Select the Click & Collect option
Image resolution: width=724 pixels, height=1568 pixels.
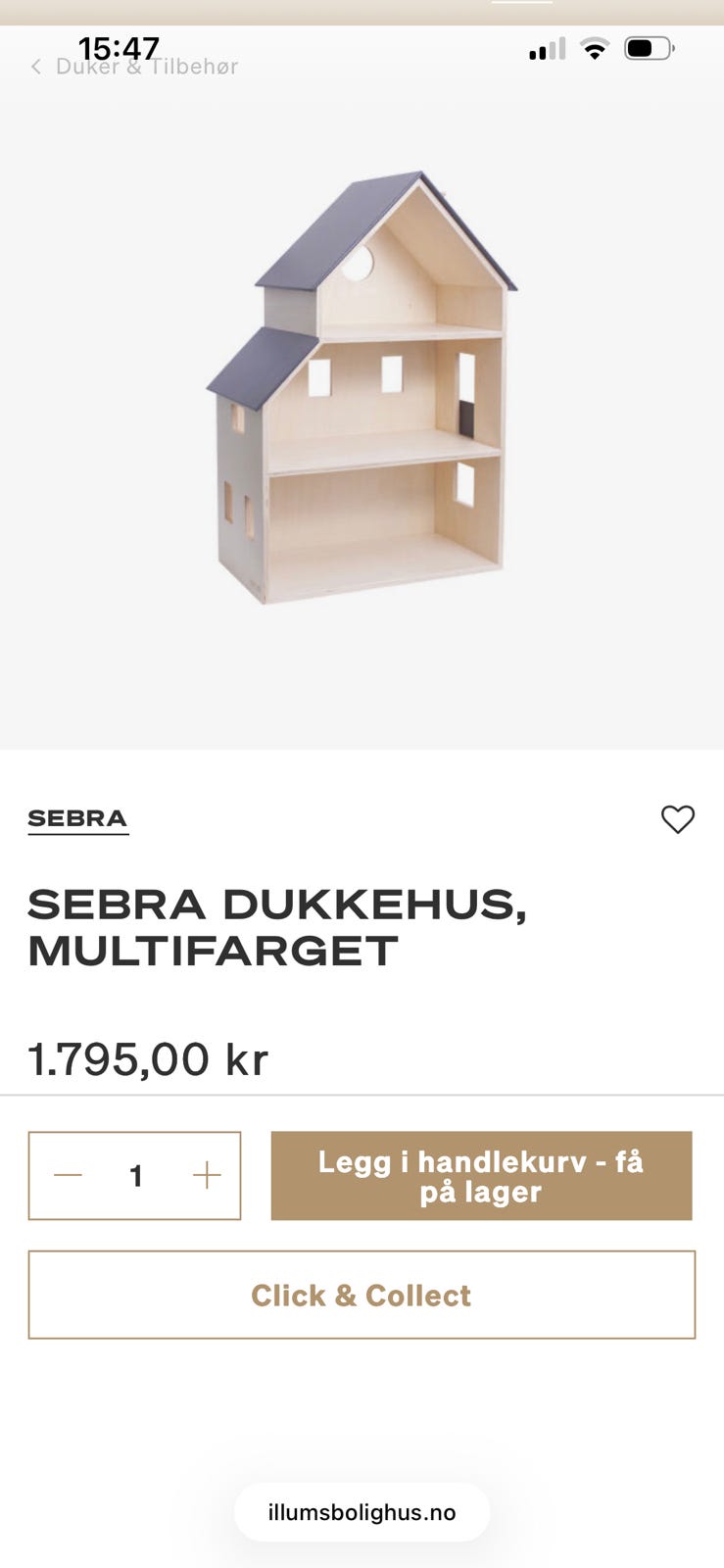(x=362, y=1295)
